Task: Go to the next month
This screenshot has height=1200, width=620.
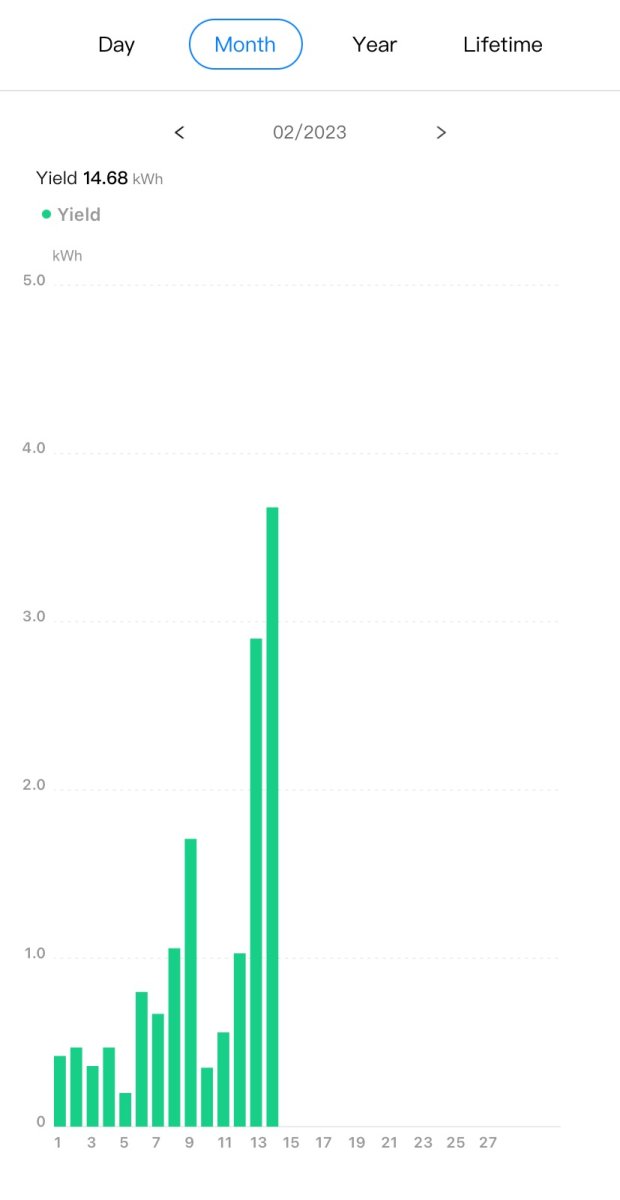Action: [441, 132]
